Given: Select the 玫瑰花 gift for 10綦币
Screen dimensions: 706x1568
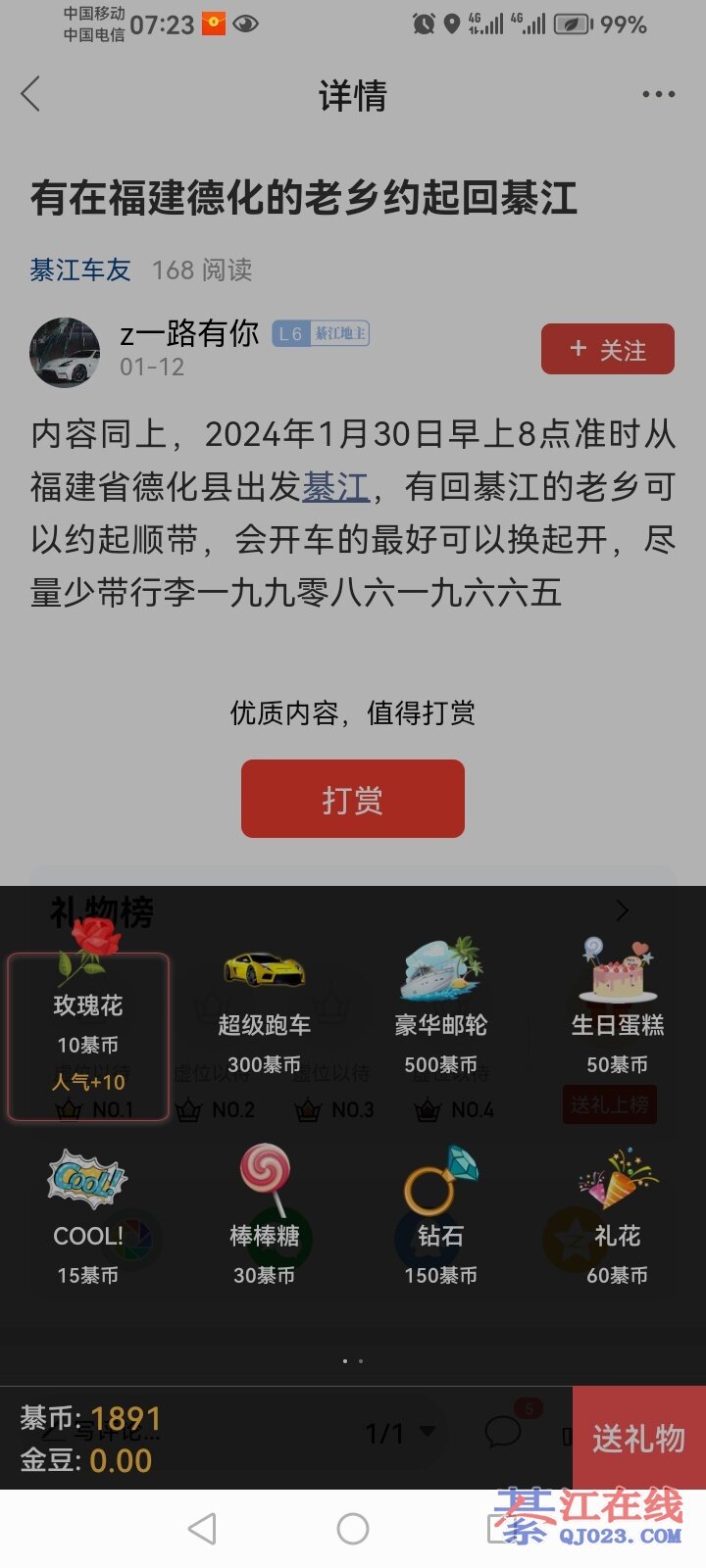Looking at the screenshot, I should [88, 1036].
